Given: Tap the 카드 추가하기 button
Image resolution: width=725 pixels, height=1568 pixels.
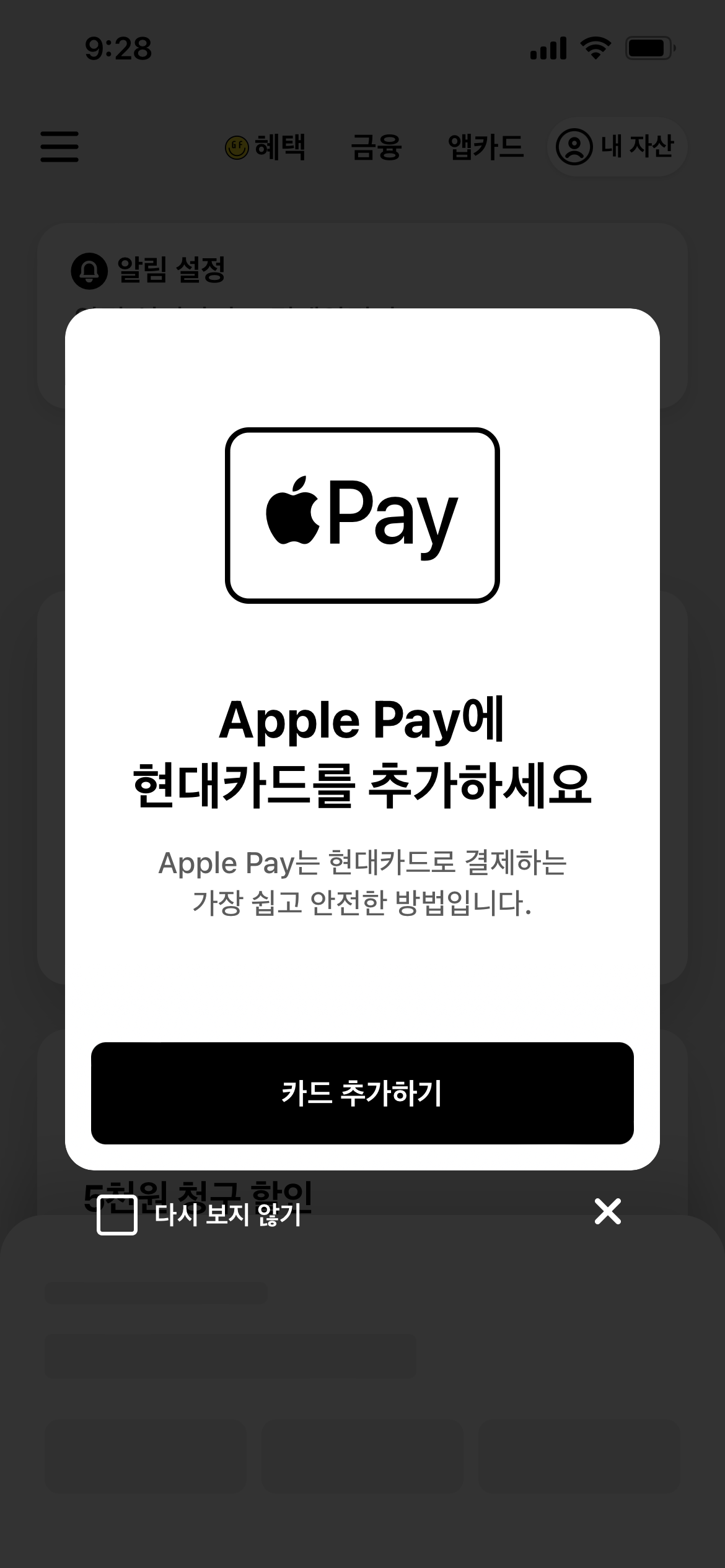Looking at the screenshot, I should [362, 1093].
